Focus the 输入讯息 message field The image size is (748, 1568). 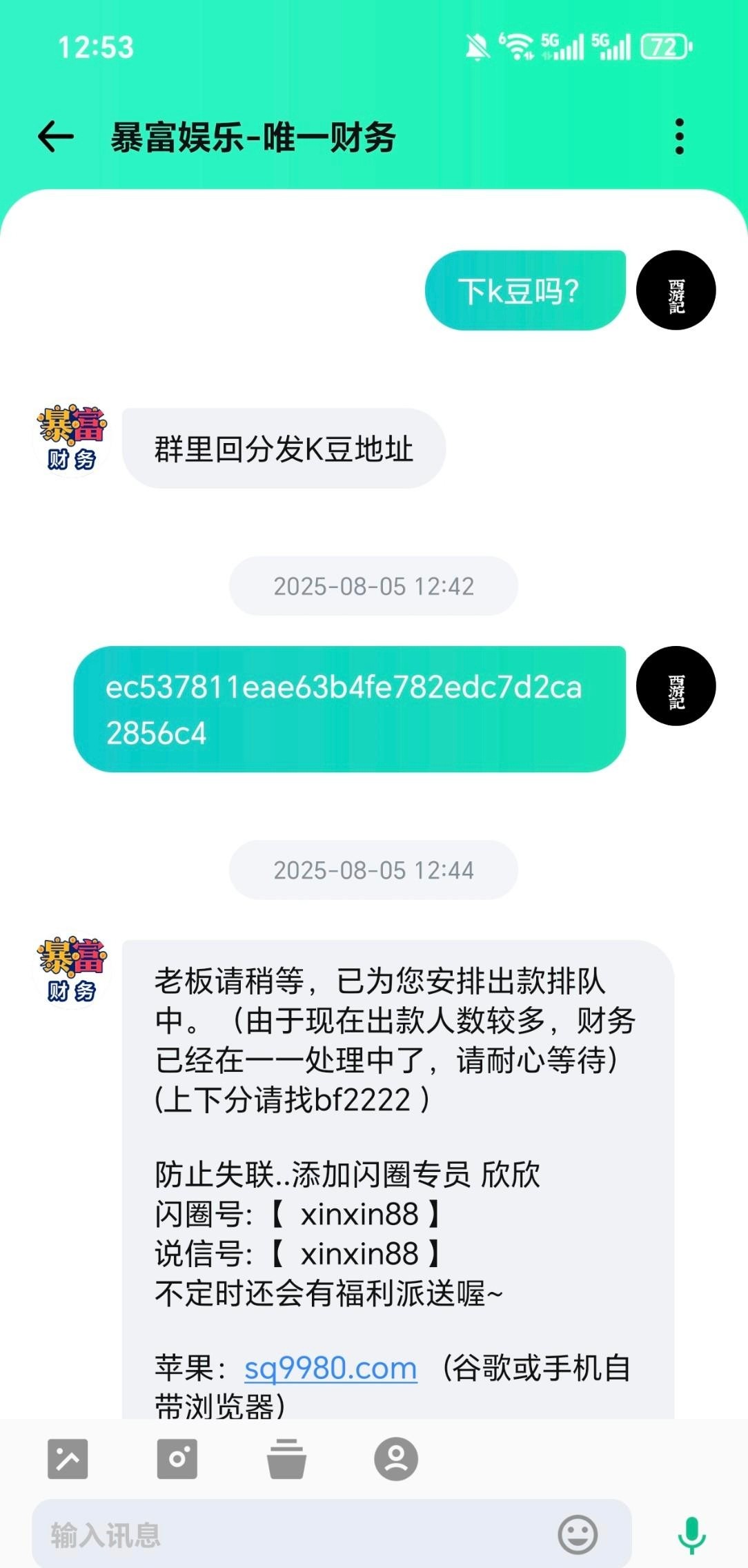[x=290, y=1535]
